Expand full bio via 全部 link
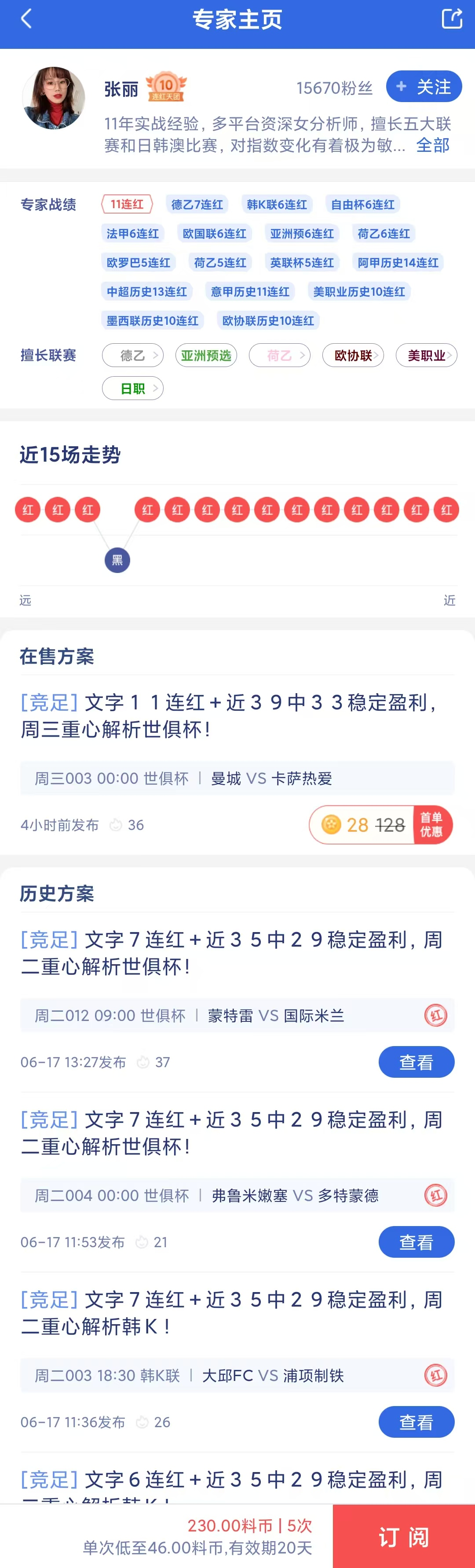The height and width of the screenshot is (1568, 475). coord(432,146)
